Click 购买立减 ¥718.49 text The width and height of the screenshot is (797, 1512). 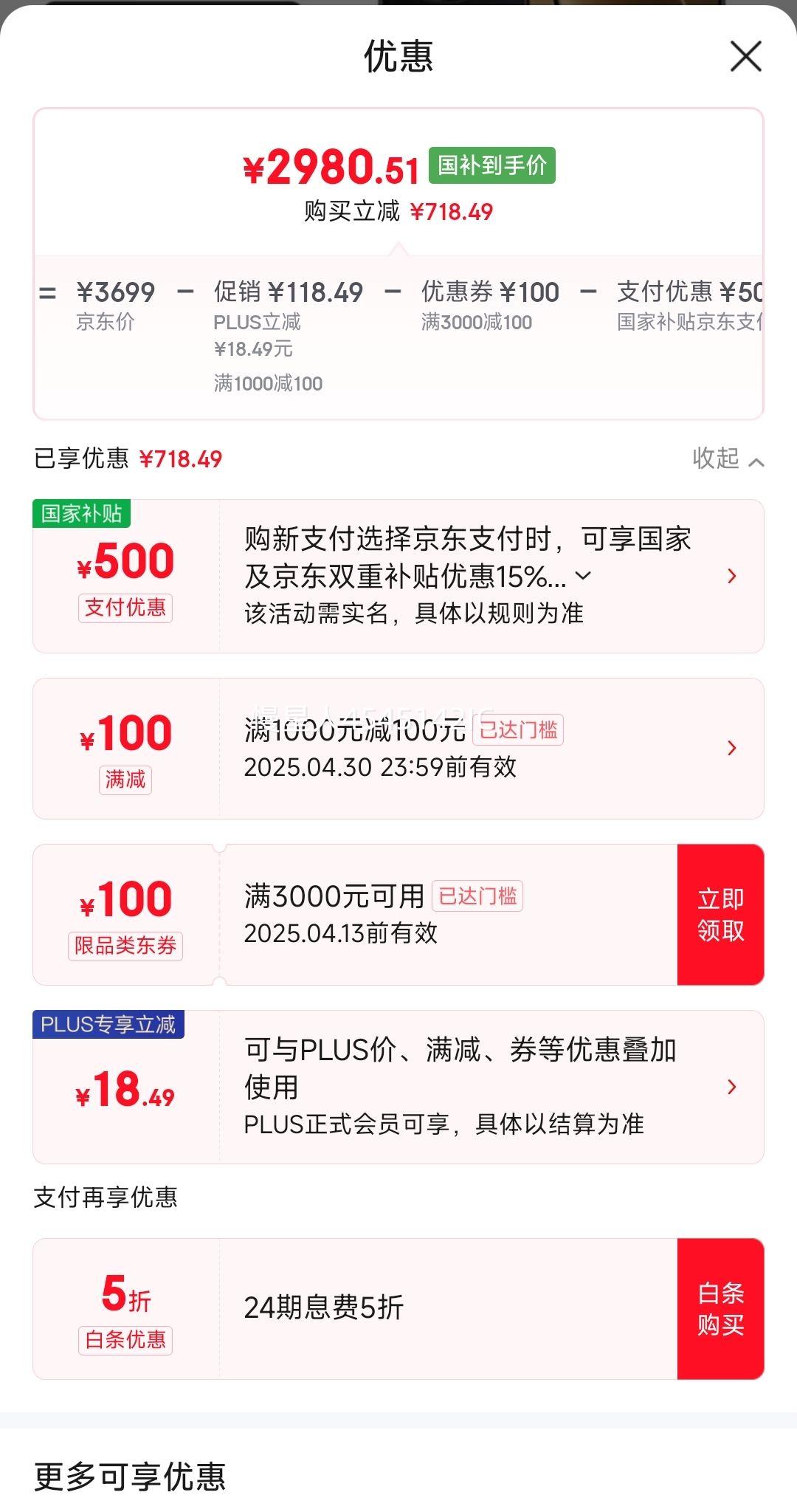[399, 212]
